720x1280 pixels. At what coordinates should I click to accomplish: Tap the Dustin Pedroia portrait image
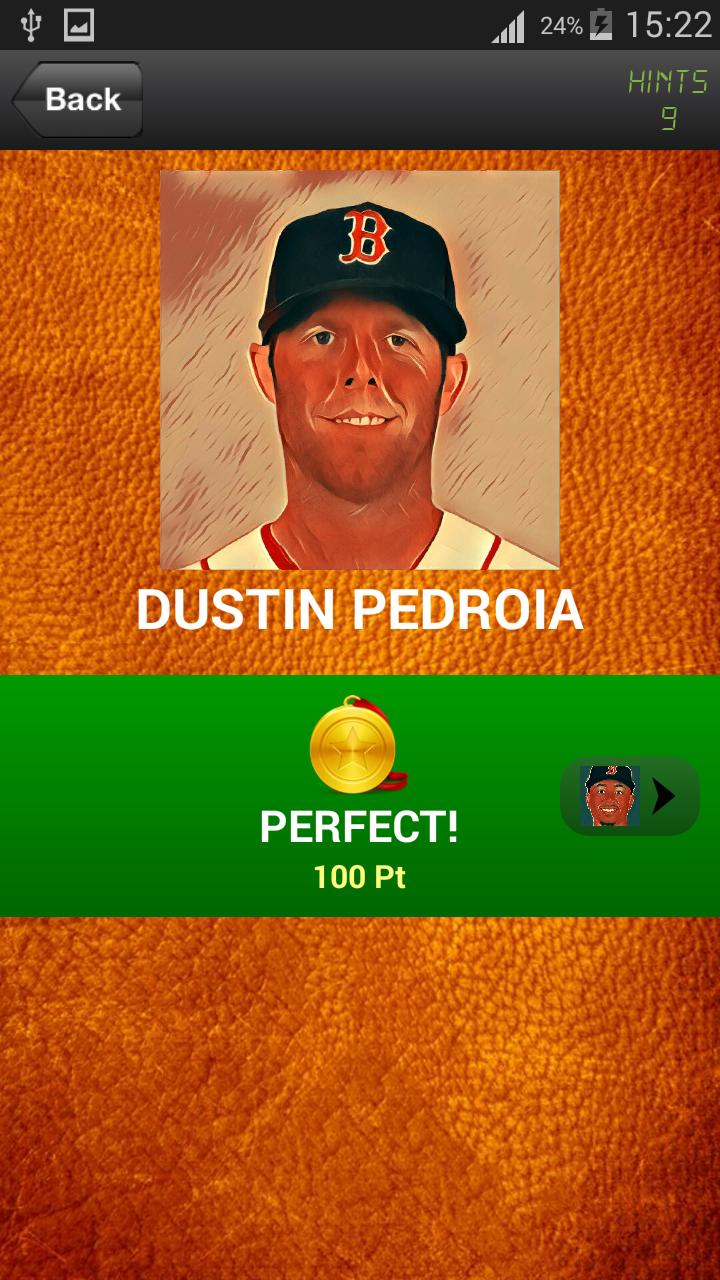pos(358,370)
